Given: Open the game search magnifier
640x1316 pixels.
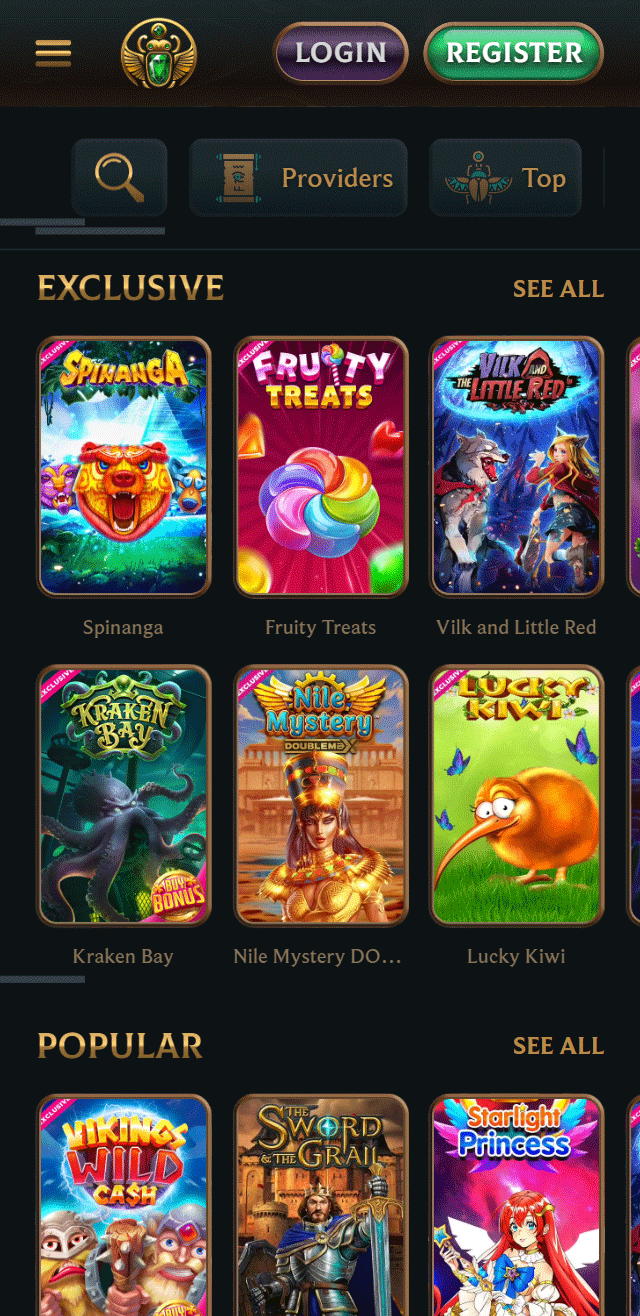Looking at the screenshot, I should pos(119,178).
